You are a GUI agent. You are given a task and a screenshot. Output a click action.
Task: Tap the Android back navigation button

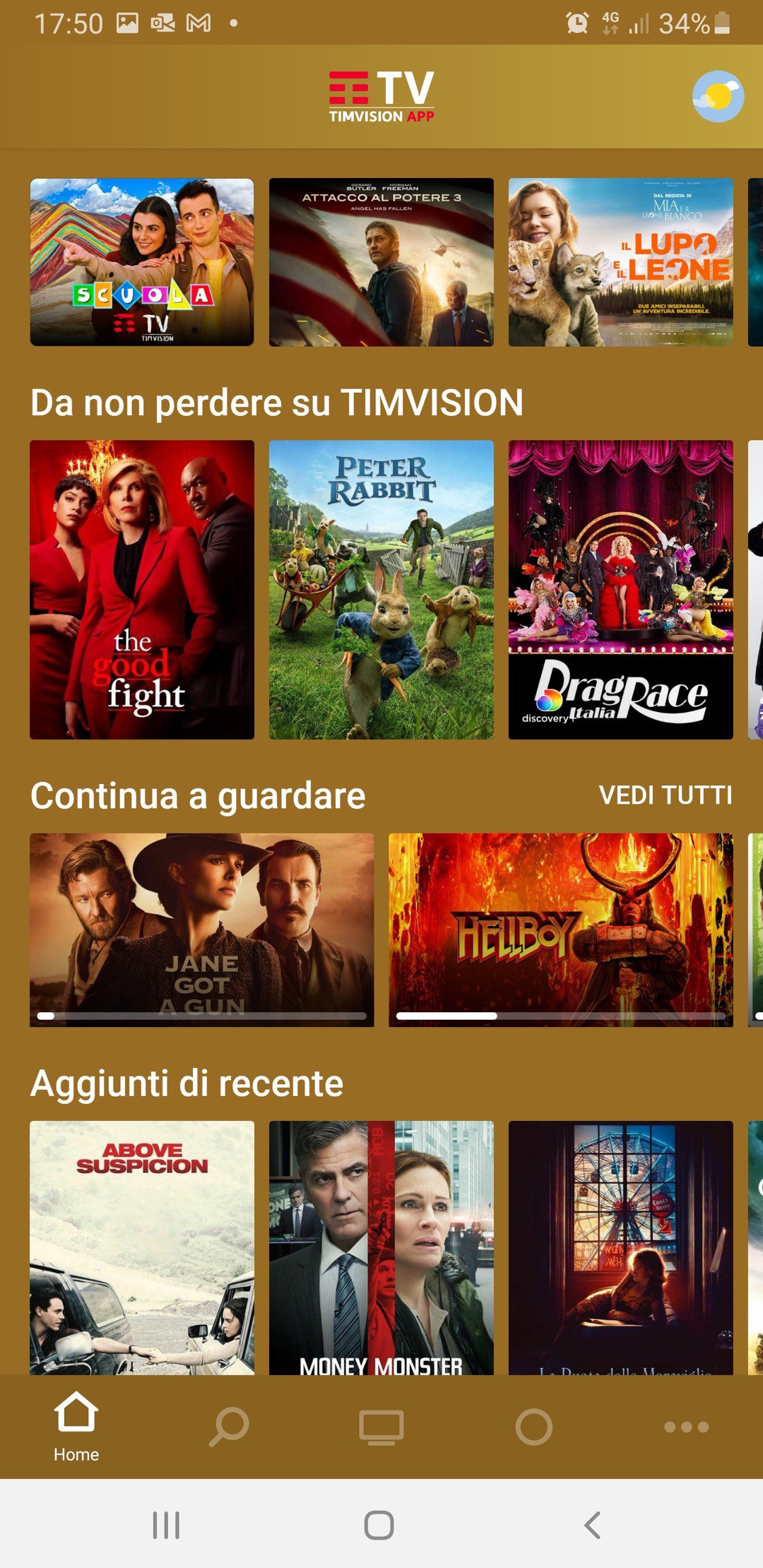(x=591, y=1523)
